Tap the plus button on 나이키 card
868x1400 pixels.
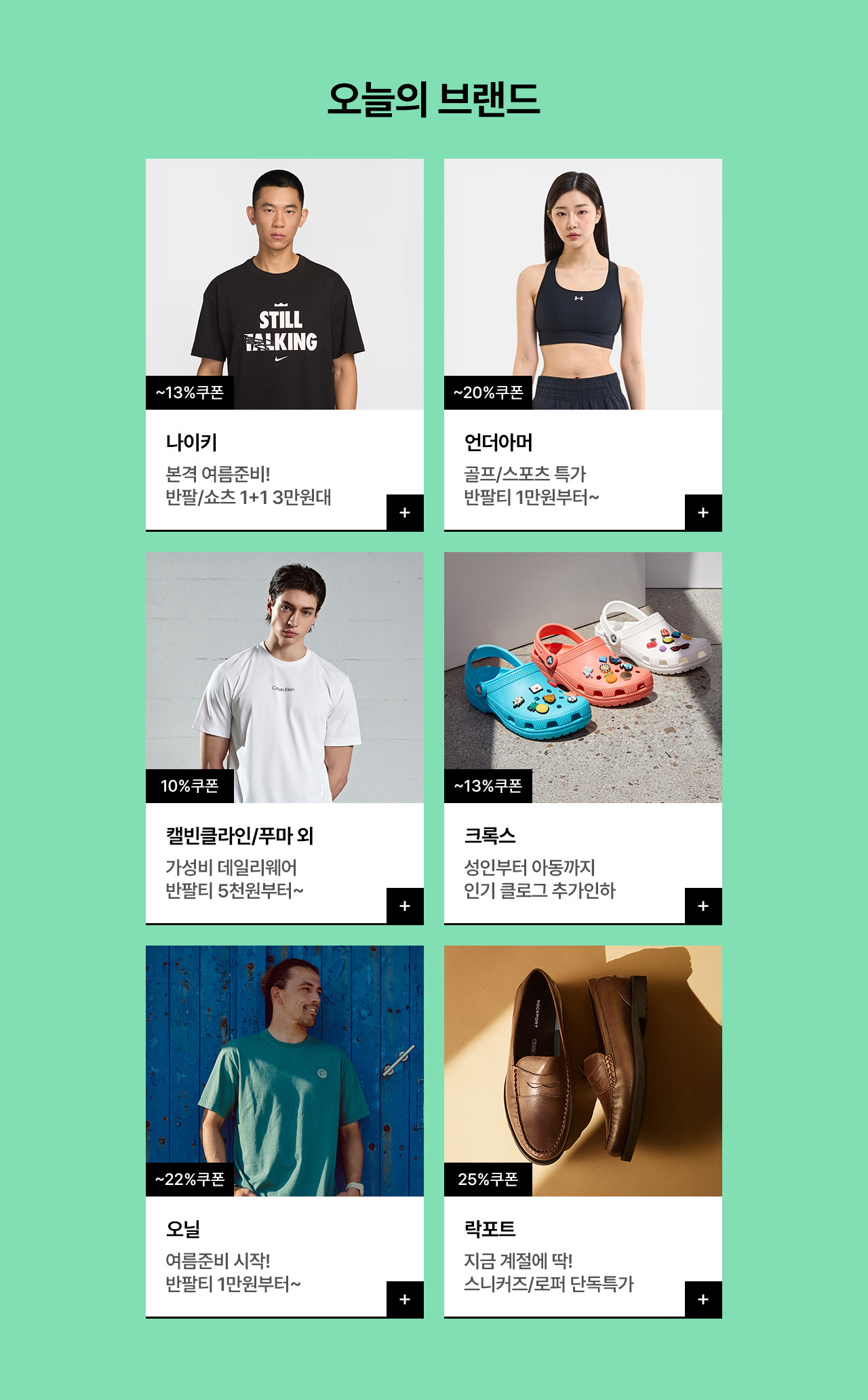(x=405, y=513)
